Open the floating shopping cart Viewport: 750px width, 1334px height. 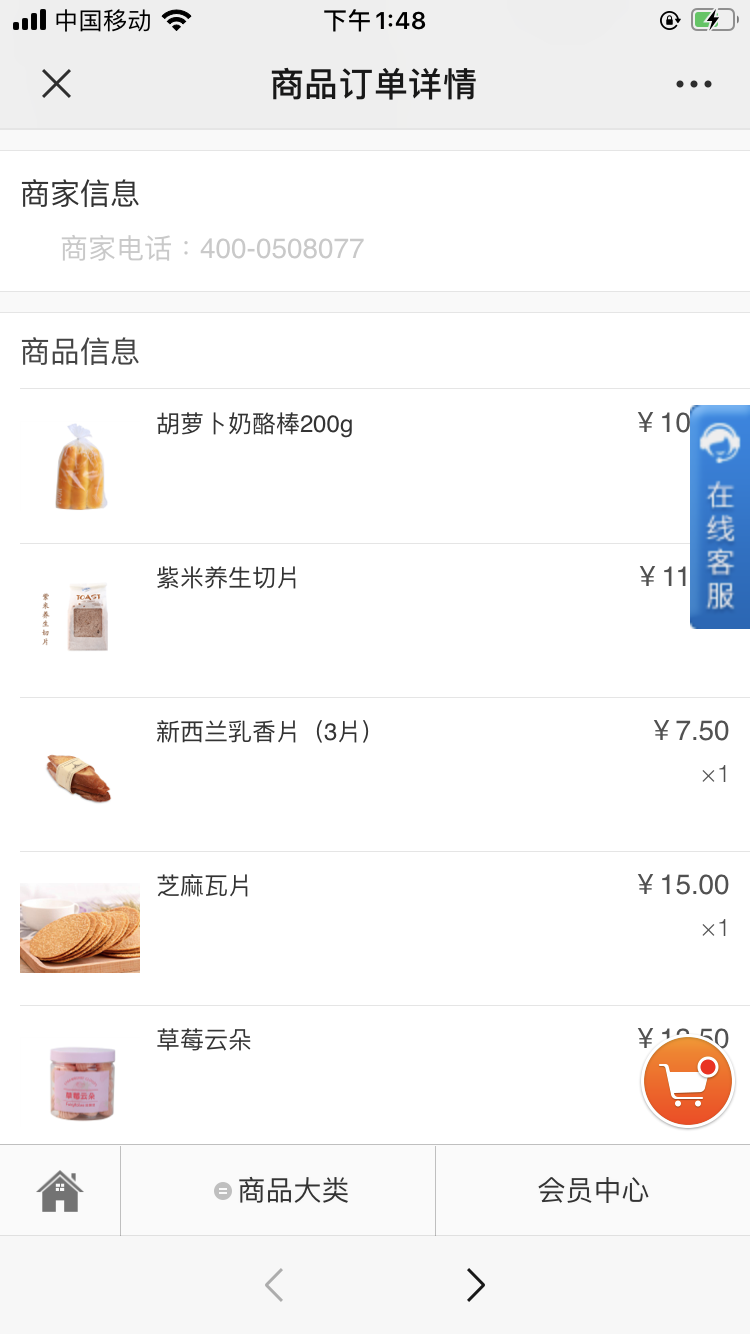(x=688, y=1082)
